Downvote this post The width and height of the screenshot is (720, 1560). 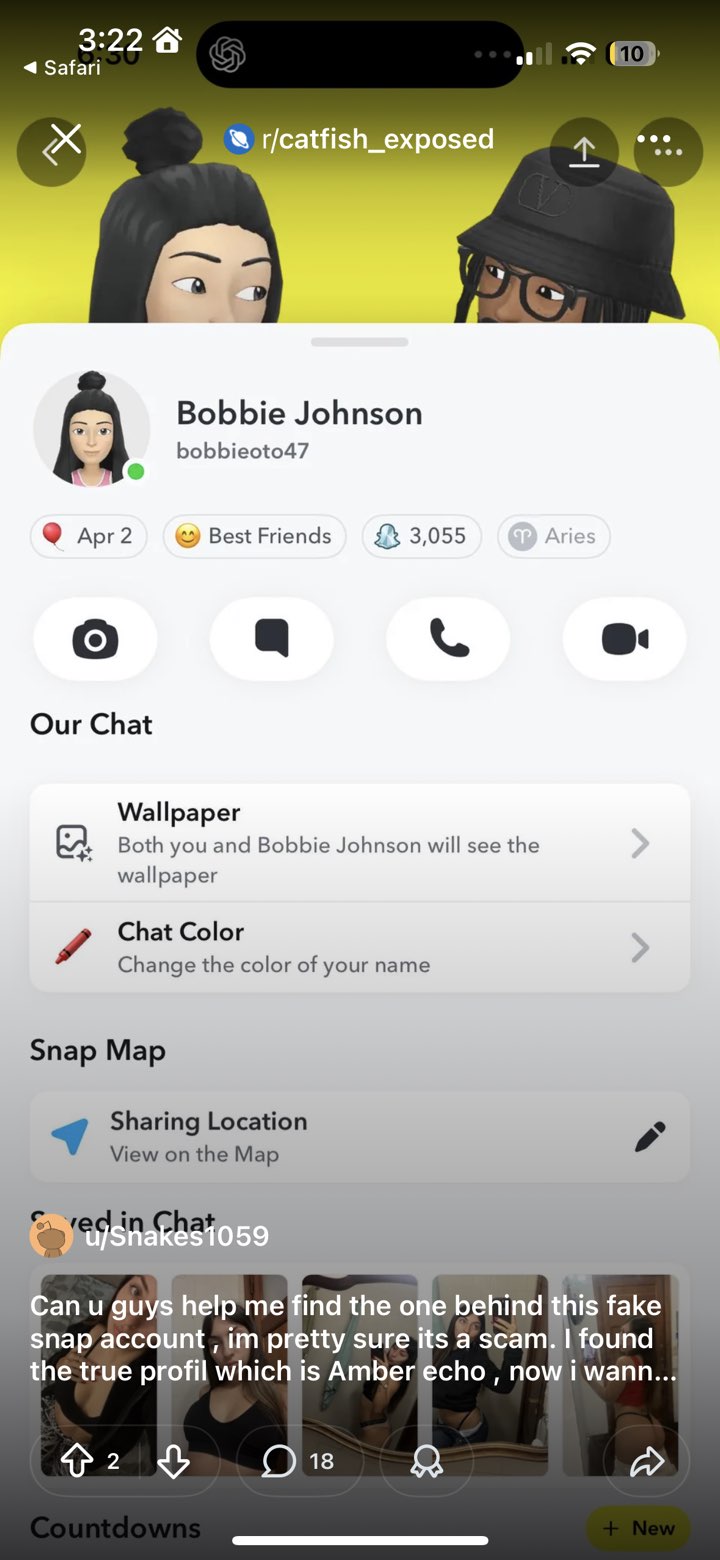point(174,1462)
